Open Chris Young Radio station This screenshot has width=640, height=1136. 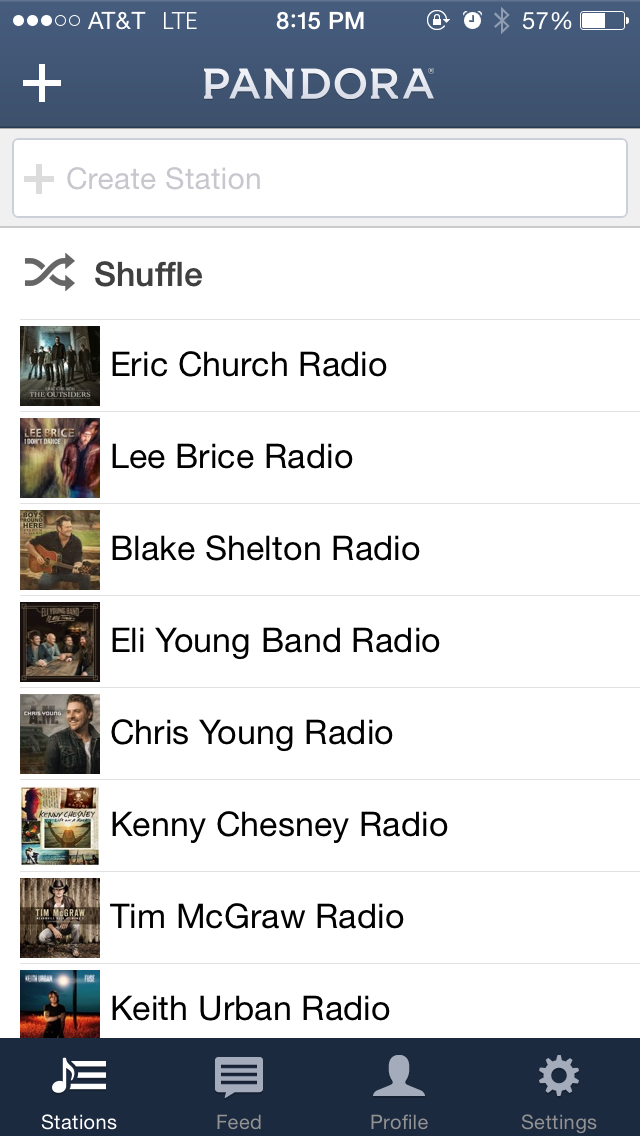[x=251, y=733]
